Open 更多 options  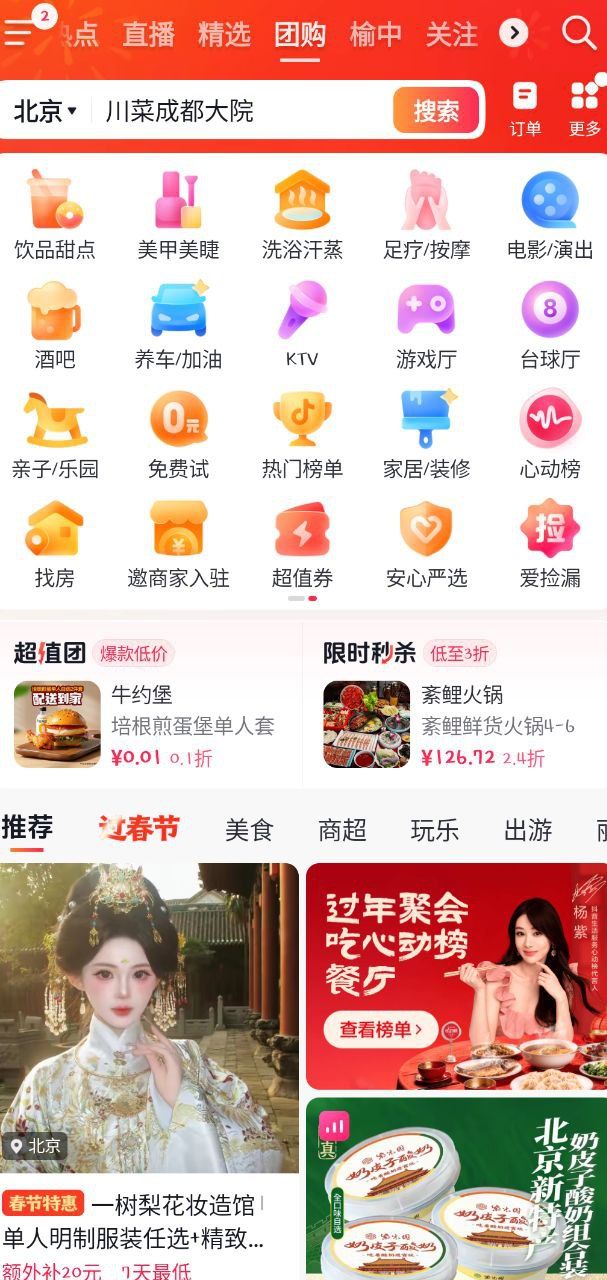tap(585, 108)
